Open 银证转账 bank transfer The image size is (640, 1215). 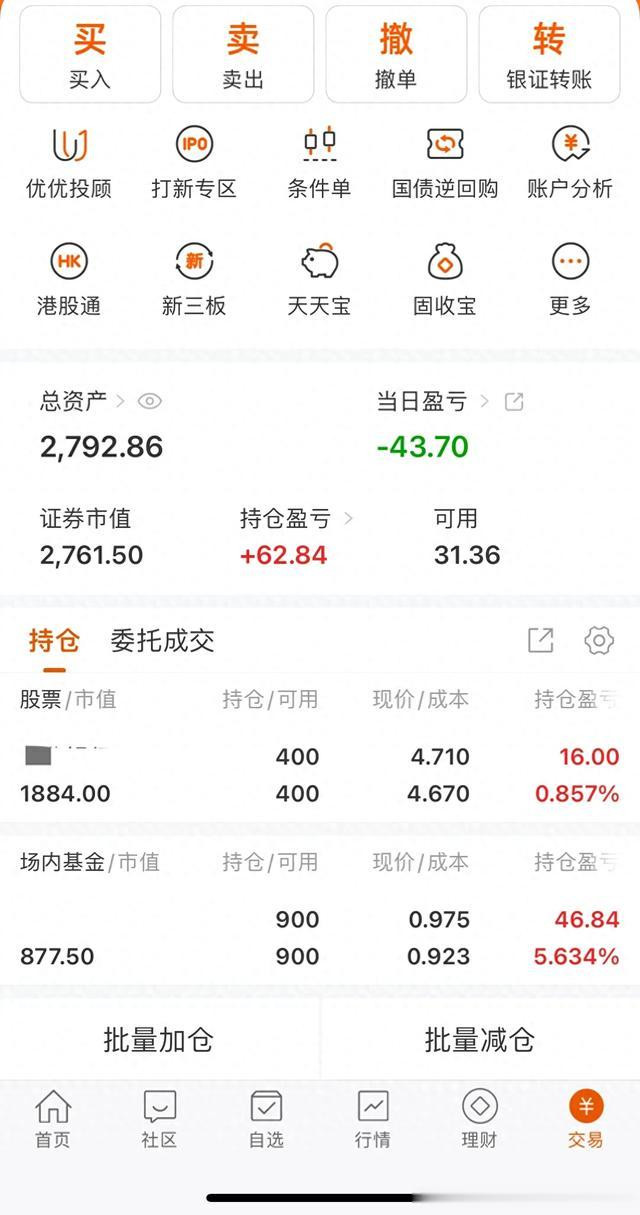(549, 54)
